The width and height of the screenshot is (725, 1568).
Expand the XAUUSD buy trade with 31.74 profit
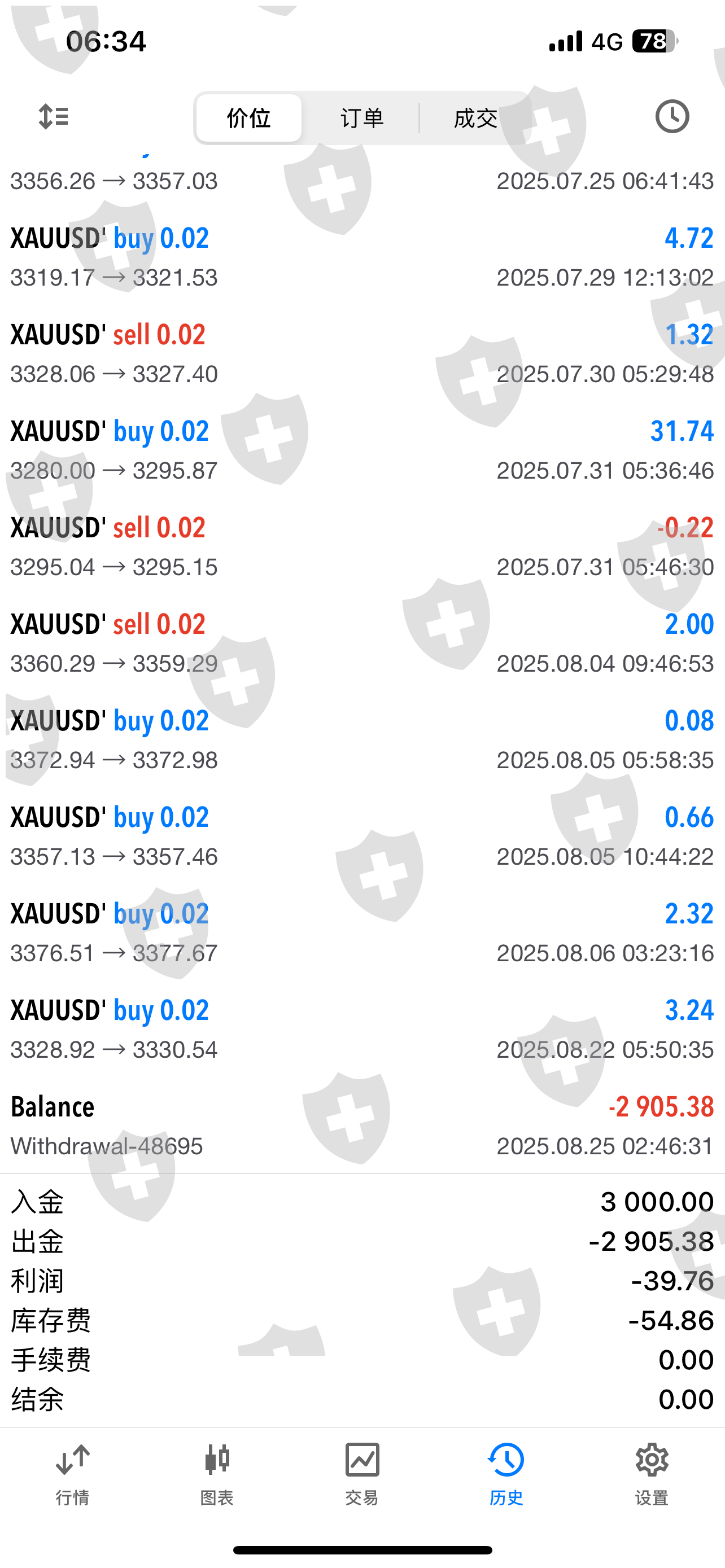362,450
